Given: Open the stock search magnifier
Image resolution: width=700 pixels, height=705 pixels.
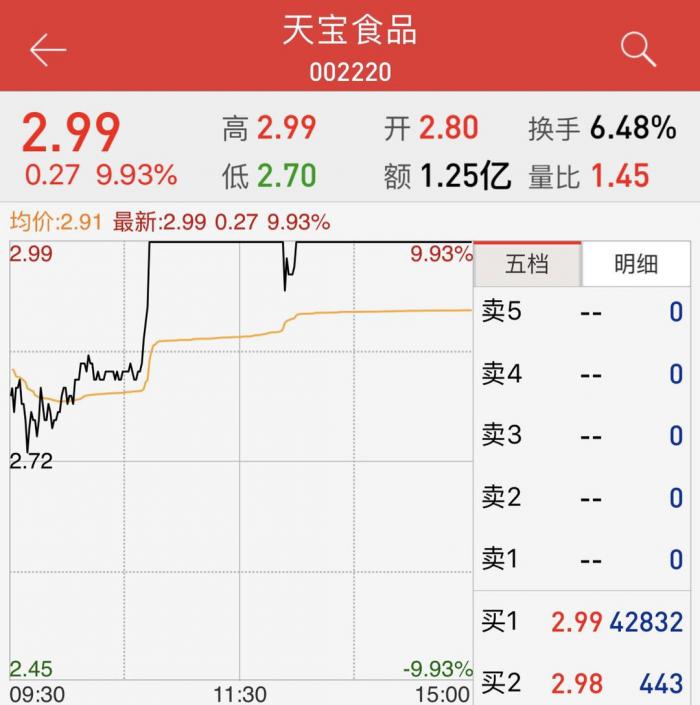Looking at the screenshot, I should 638,48.
